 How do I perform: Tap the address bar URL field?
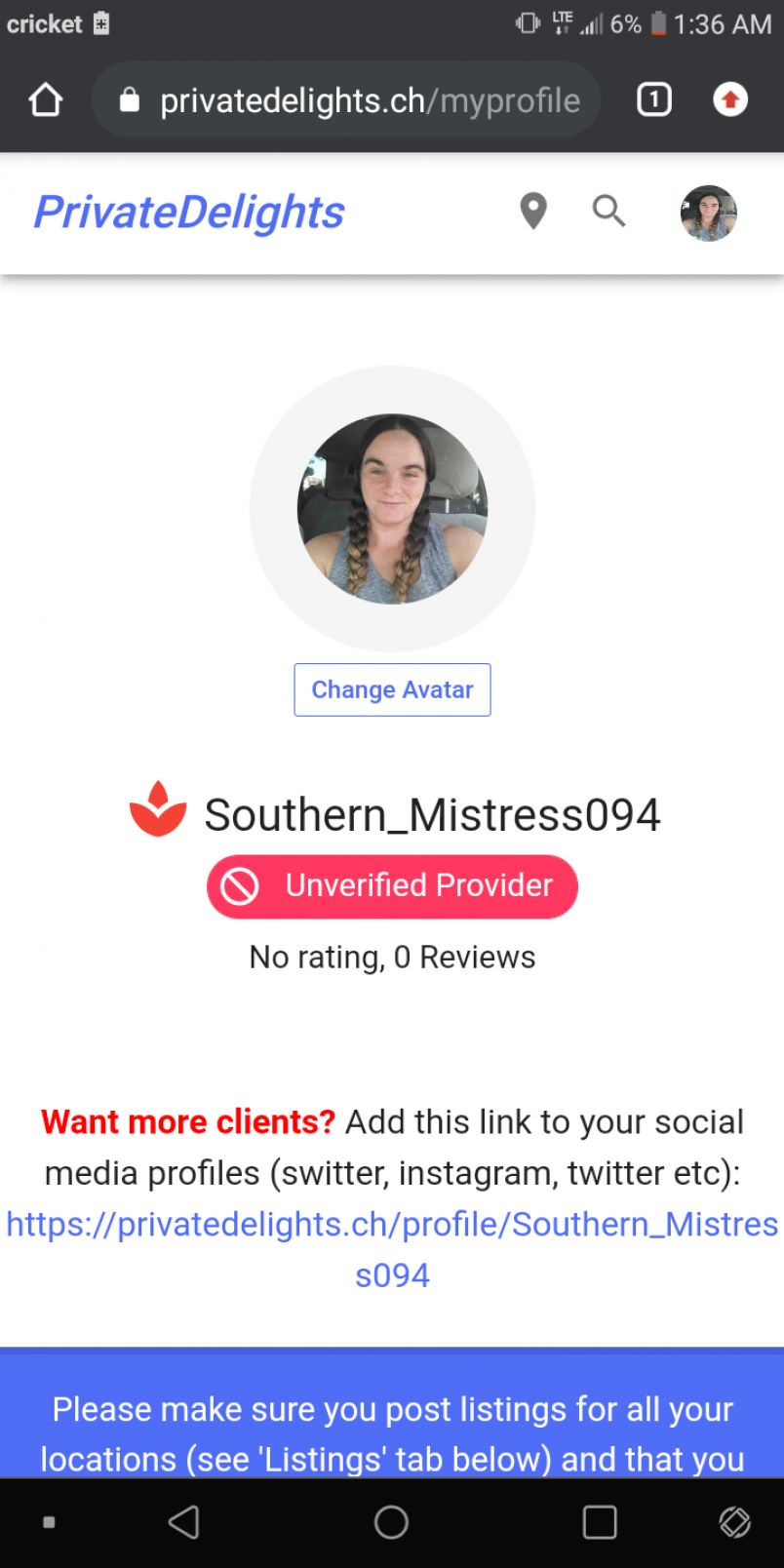[x=369, y=100]
